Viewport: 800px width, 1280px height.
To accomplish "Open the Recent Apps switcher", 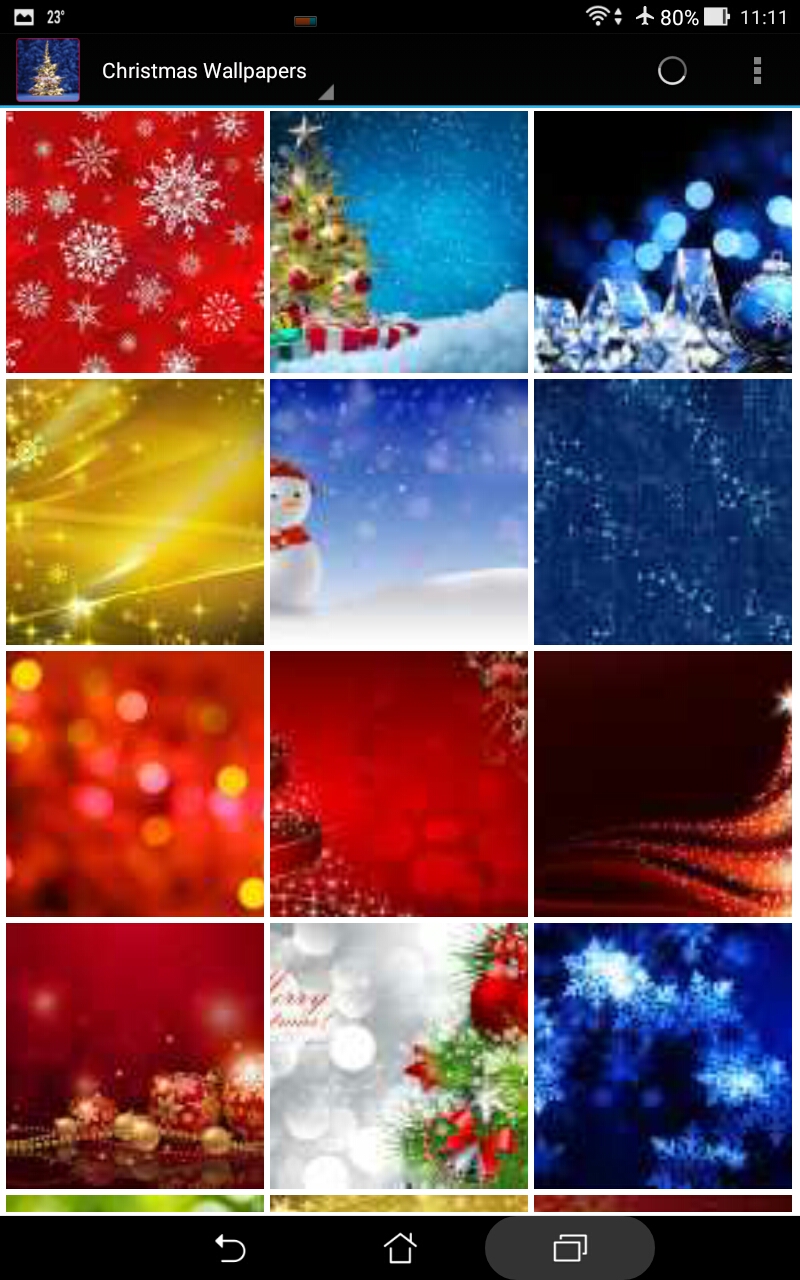I will [x=570, y=1247].
